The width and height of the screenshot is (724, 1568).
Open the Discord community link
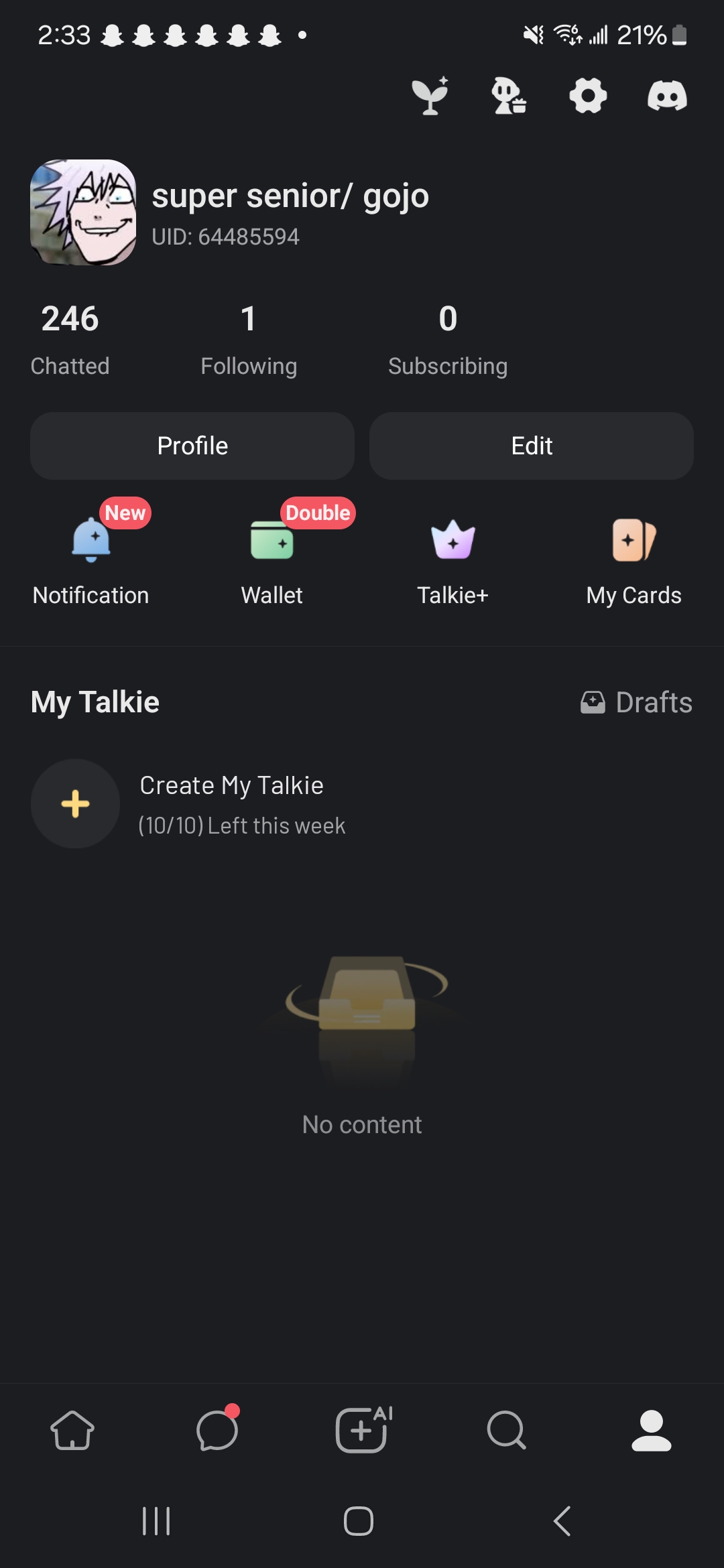[x=667, y=96]
